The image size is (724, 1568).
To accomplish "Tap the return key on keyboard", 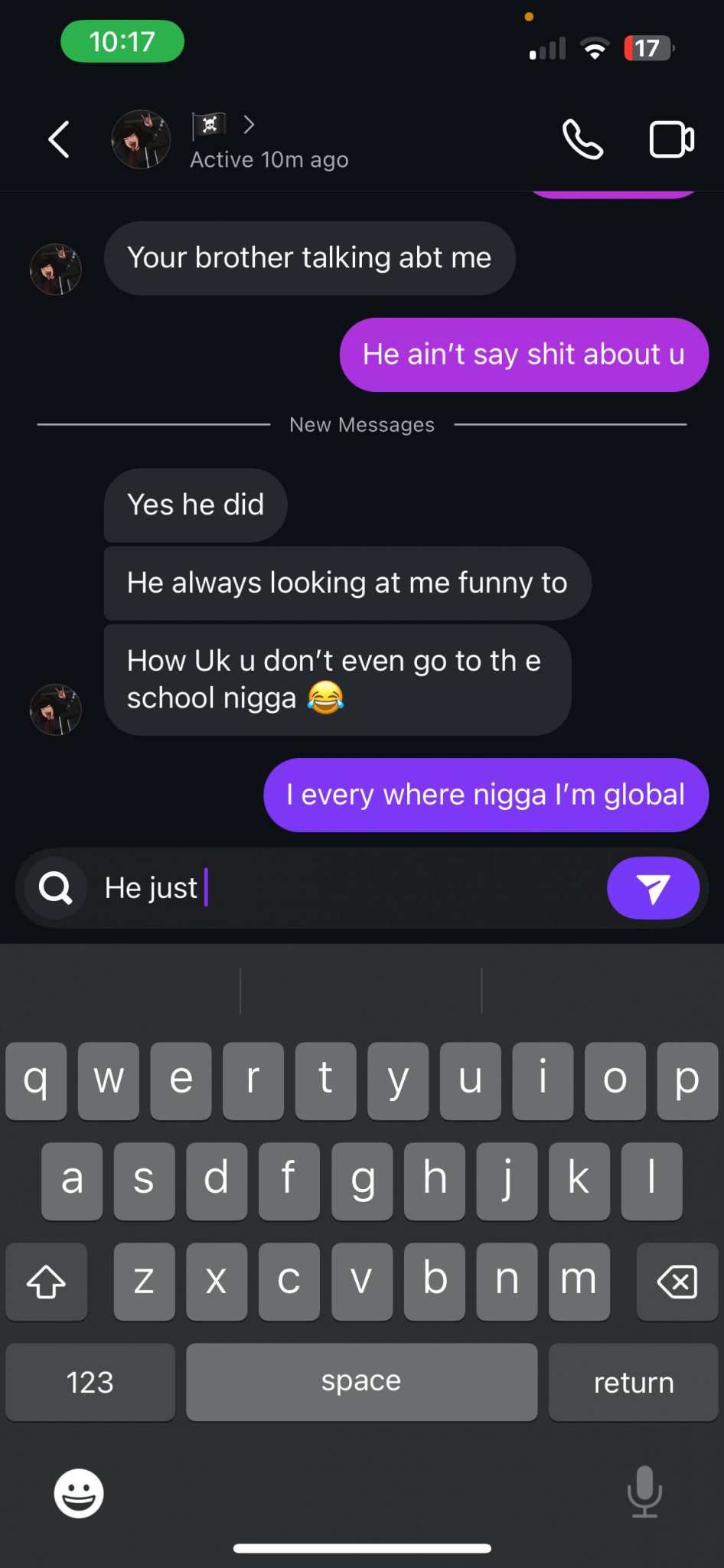I will point(634,1383).
